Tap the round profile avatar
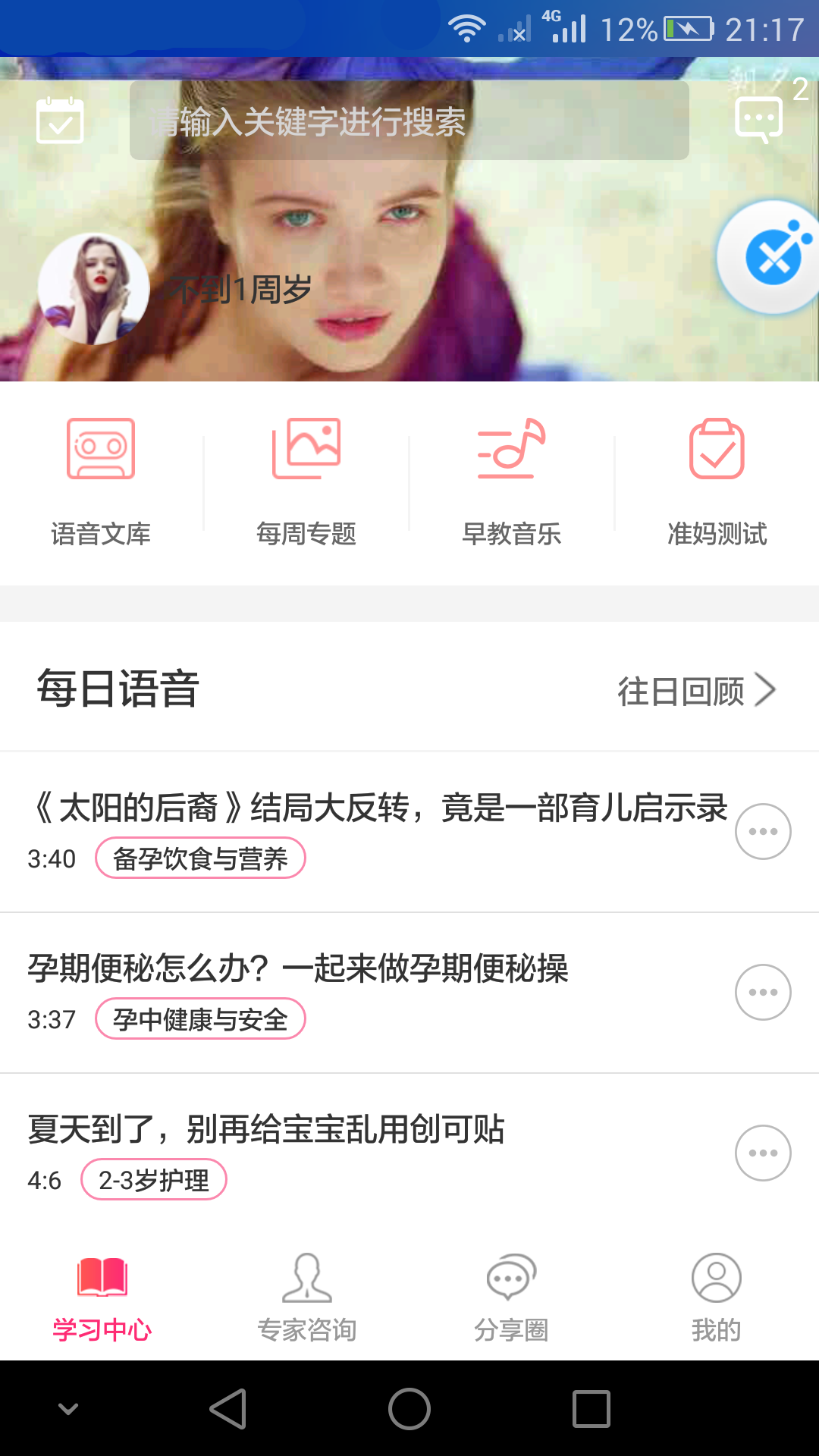Screen dimensions: 819x1456 point(94,289)
